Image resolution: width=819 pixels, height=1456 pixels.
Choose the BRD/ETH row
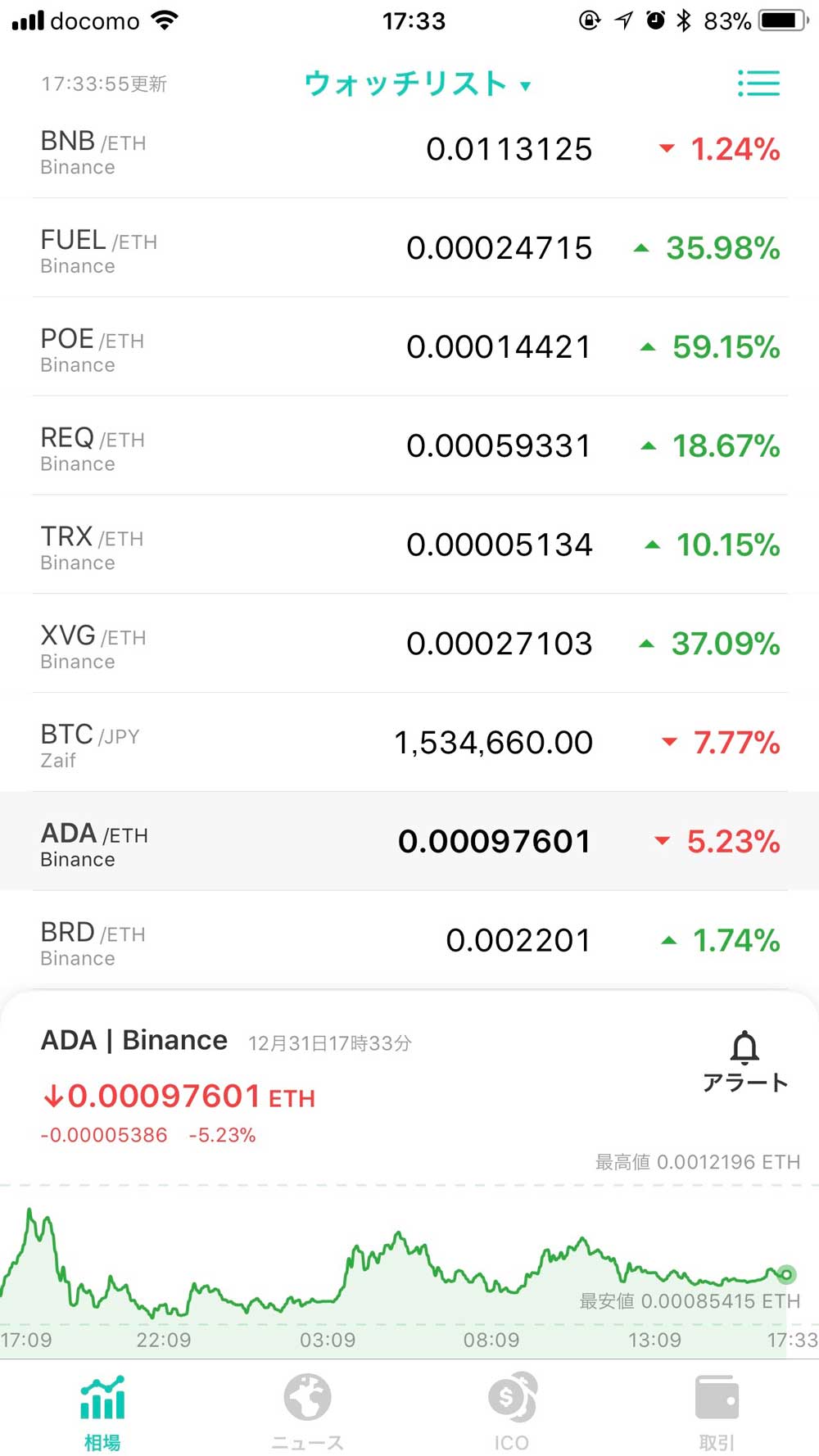point(409,940)
